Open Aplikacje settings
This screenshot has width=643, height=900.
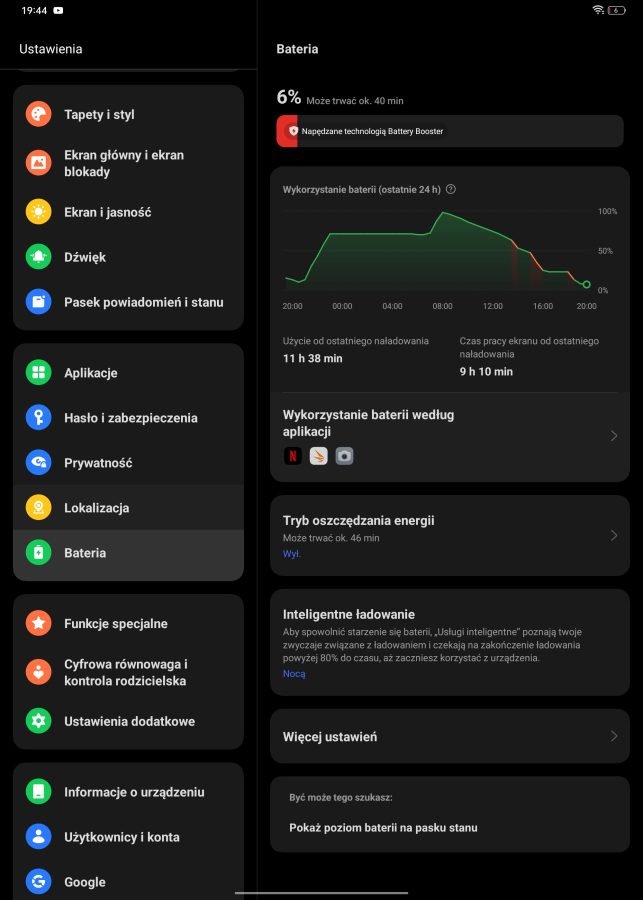pyautogui.click(x=128, y=373)
